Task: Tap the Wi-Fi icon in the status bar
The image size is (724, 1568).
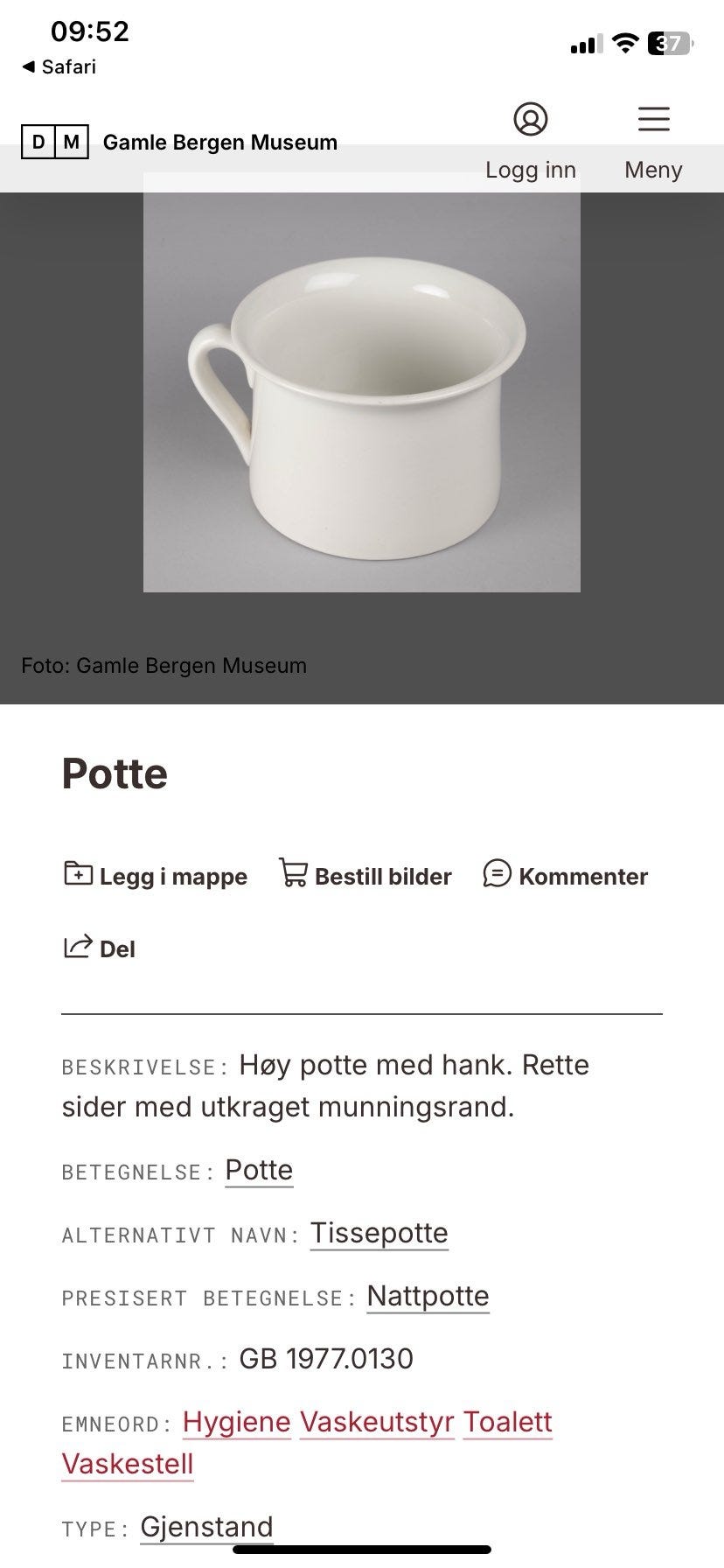Action: pos(626,43)
